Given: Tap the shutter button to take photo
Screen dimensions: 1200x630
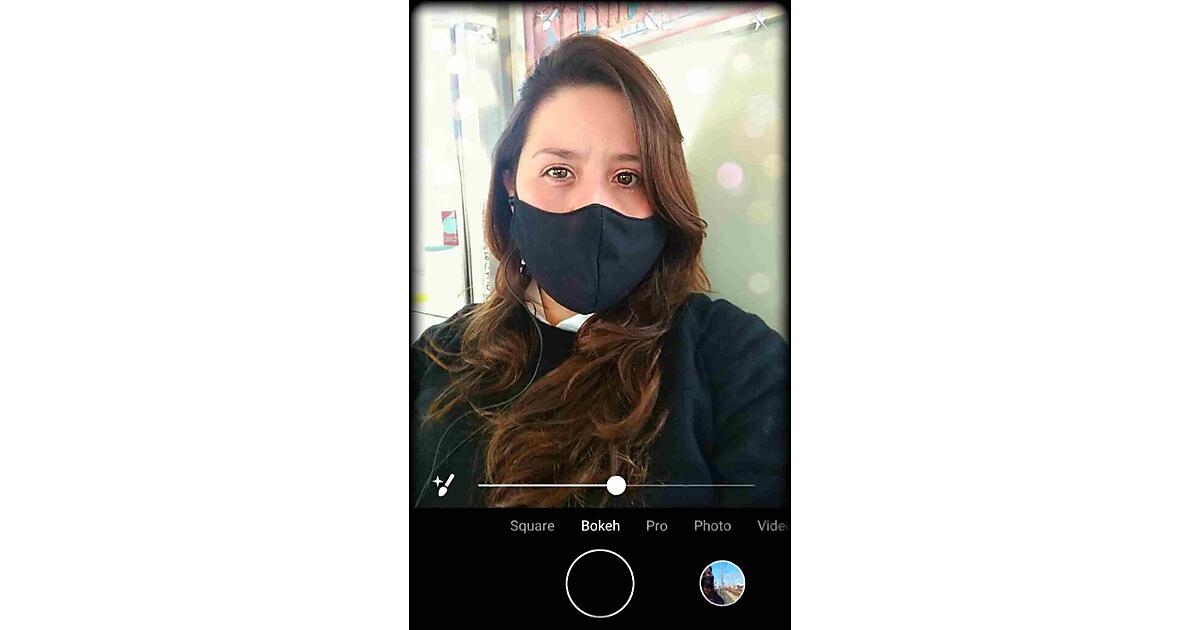Looking at the screenshot, I should click(x=600, y=583).
